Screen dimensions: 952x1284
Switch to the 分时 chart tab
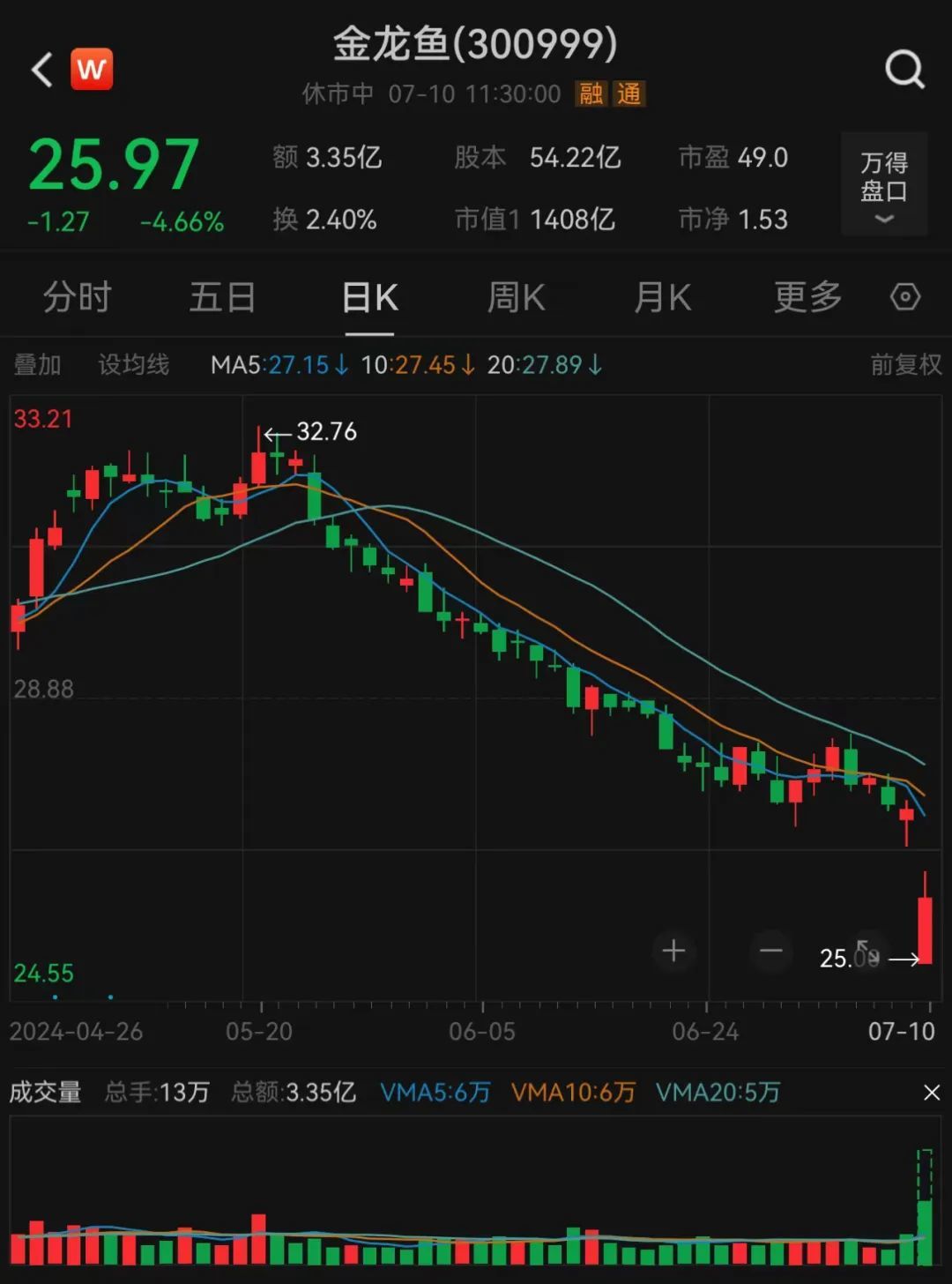coord(78,298)
